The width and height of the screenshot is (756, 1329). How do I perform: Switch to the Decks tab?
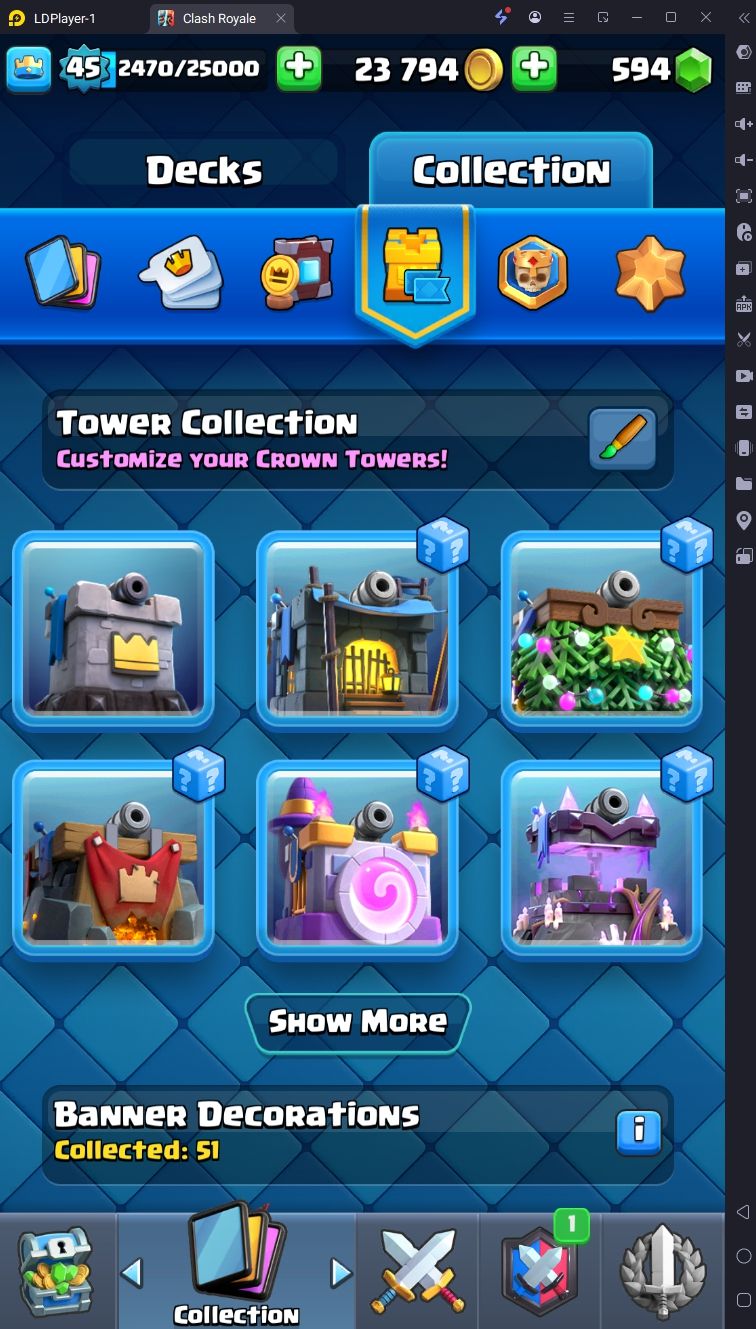[204, 171]
